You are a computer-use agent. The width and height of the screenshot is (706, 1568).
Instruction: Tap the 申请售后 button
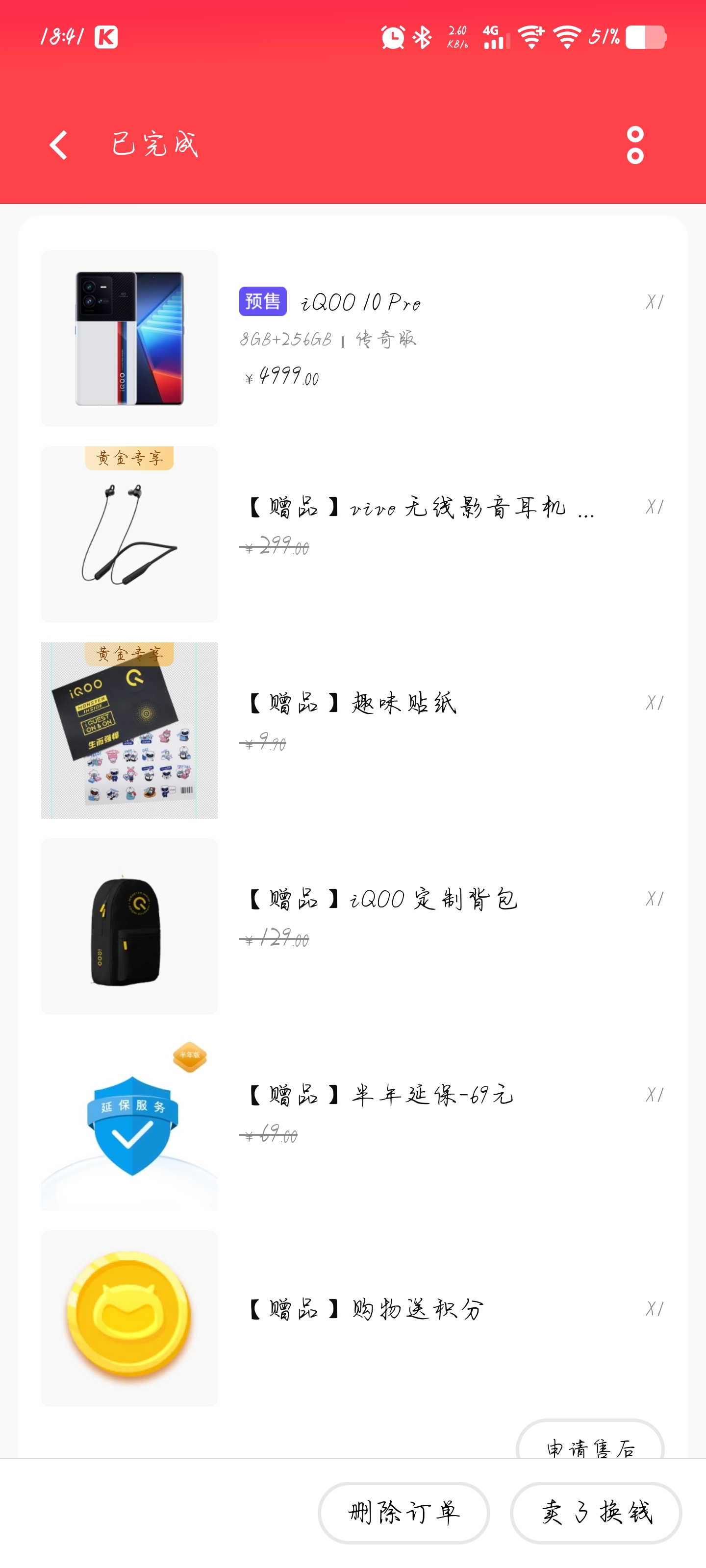coord(590,1445)
